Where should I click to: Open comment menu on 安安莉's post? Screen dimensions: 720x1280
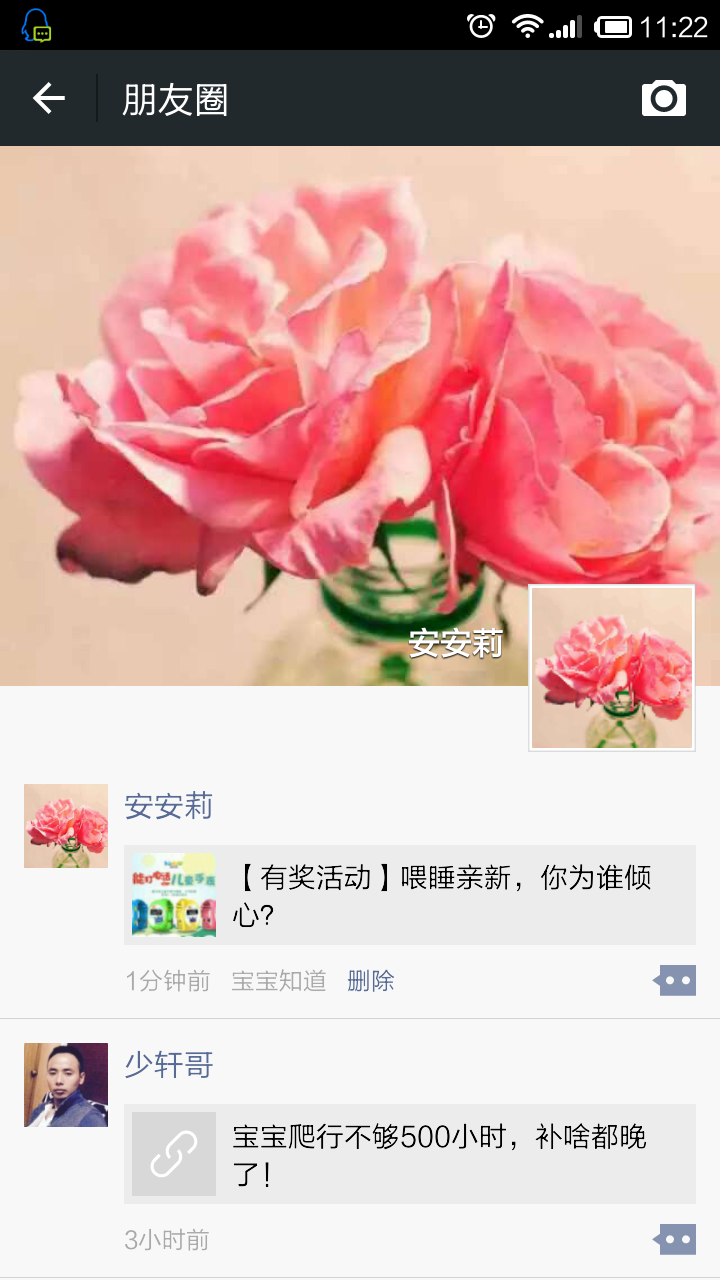(x=675, y=981)
